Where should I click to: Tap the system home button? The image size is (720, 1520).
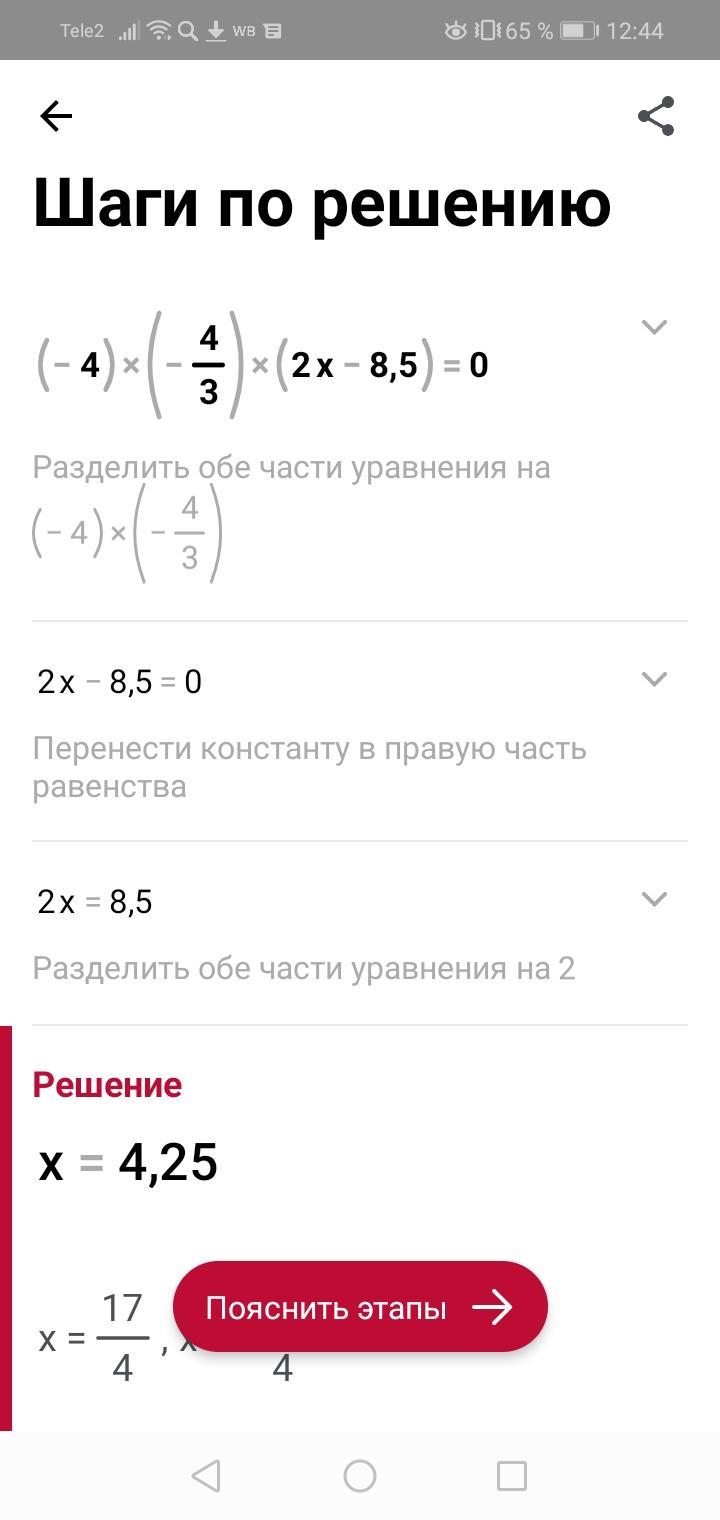[360, 1476]
